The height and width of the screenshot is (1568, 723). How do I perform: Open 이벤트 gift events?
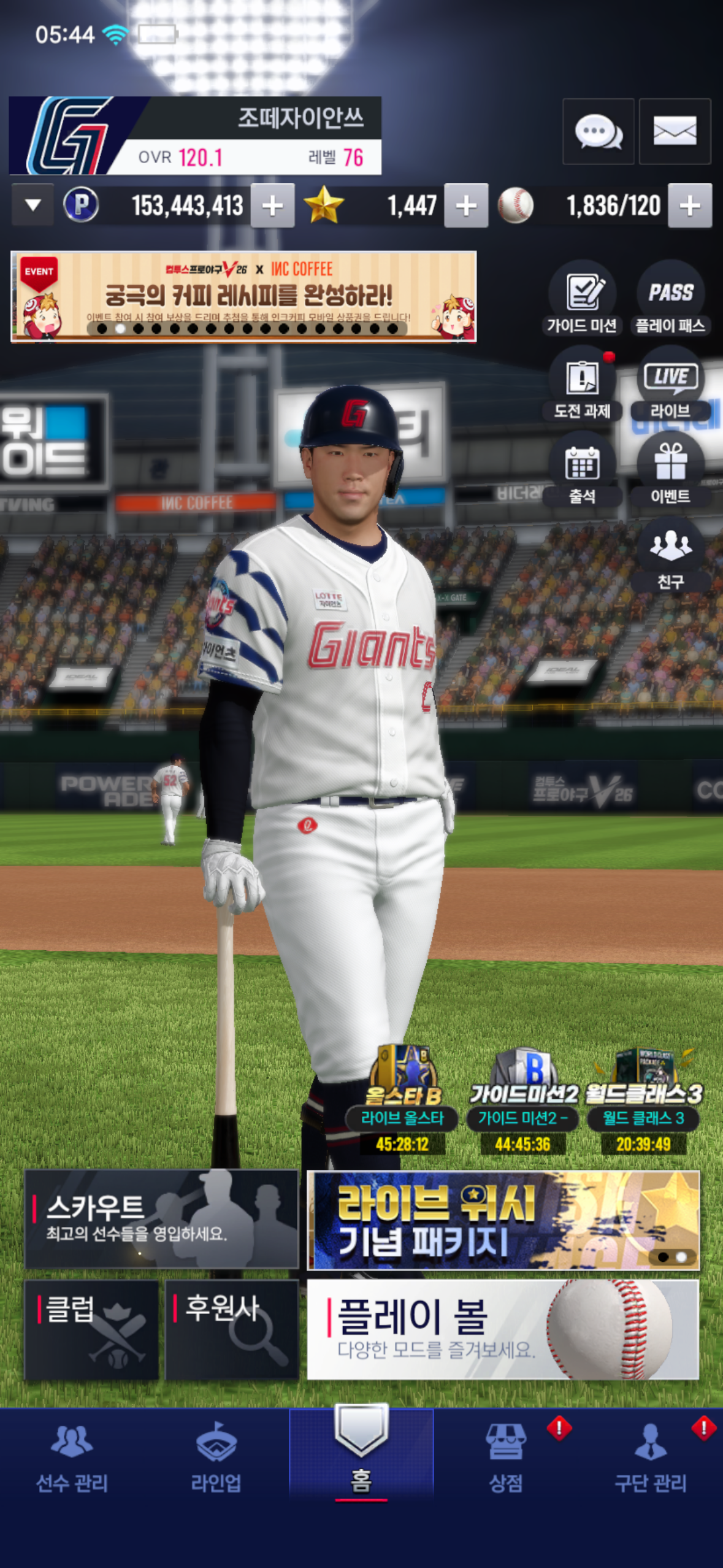pyautogui.click(x=670, y=469)
